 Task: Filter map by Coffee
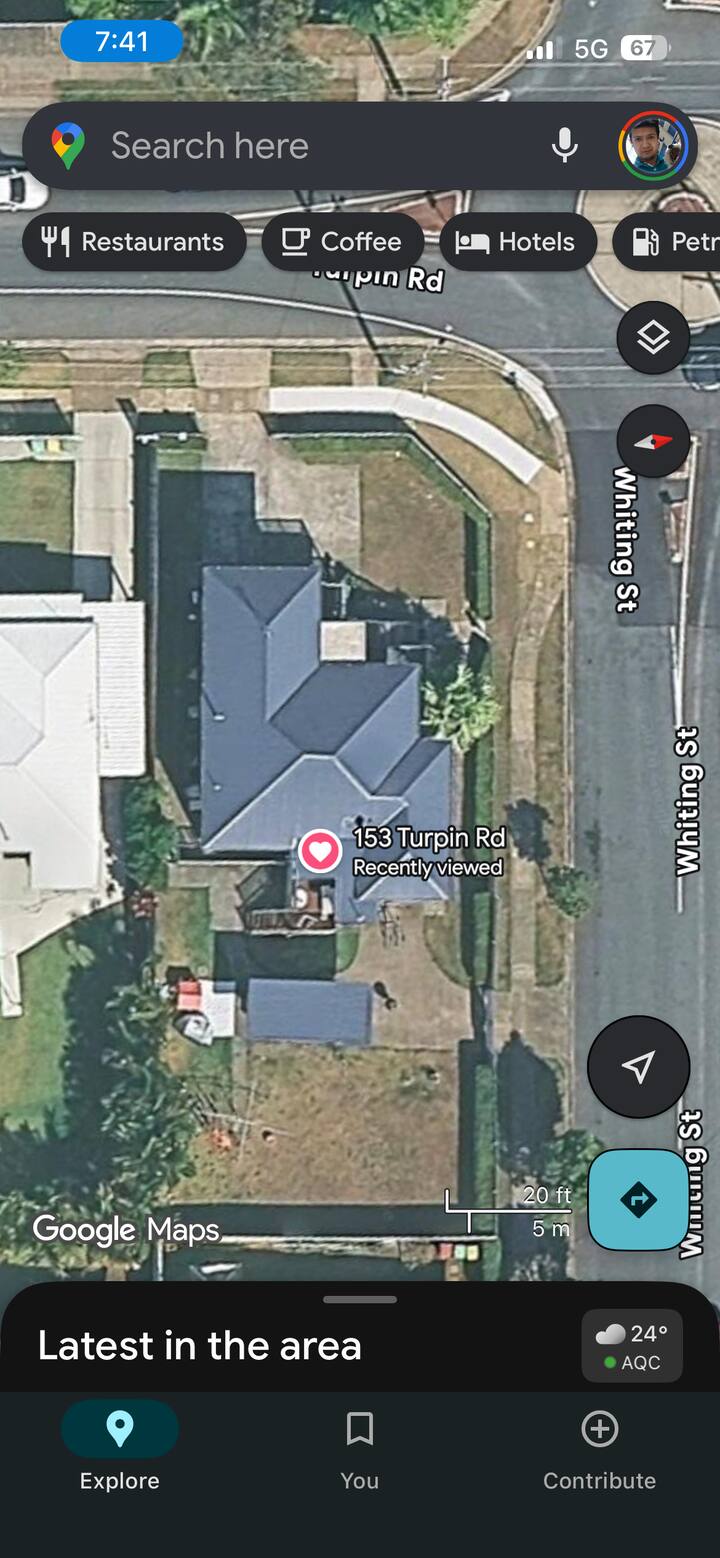click(x=342, y=242)
